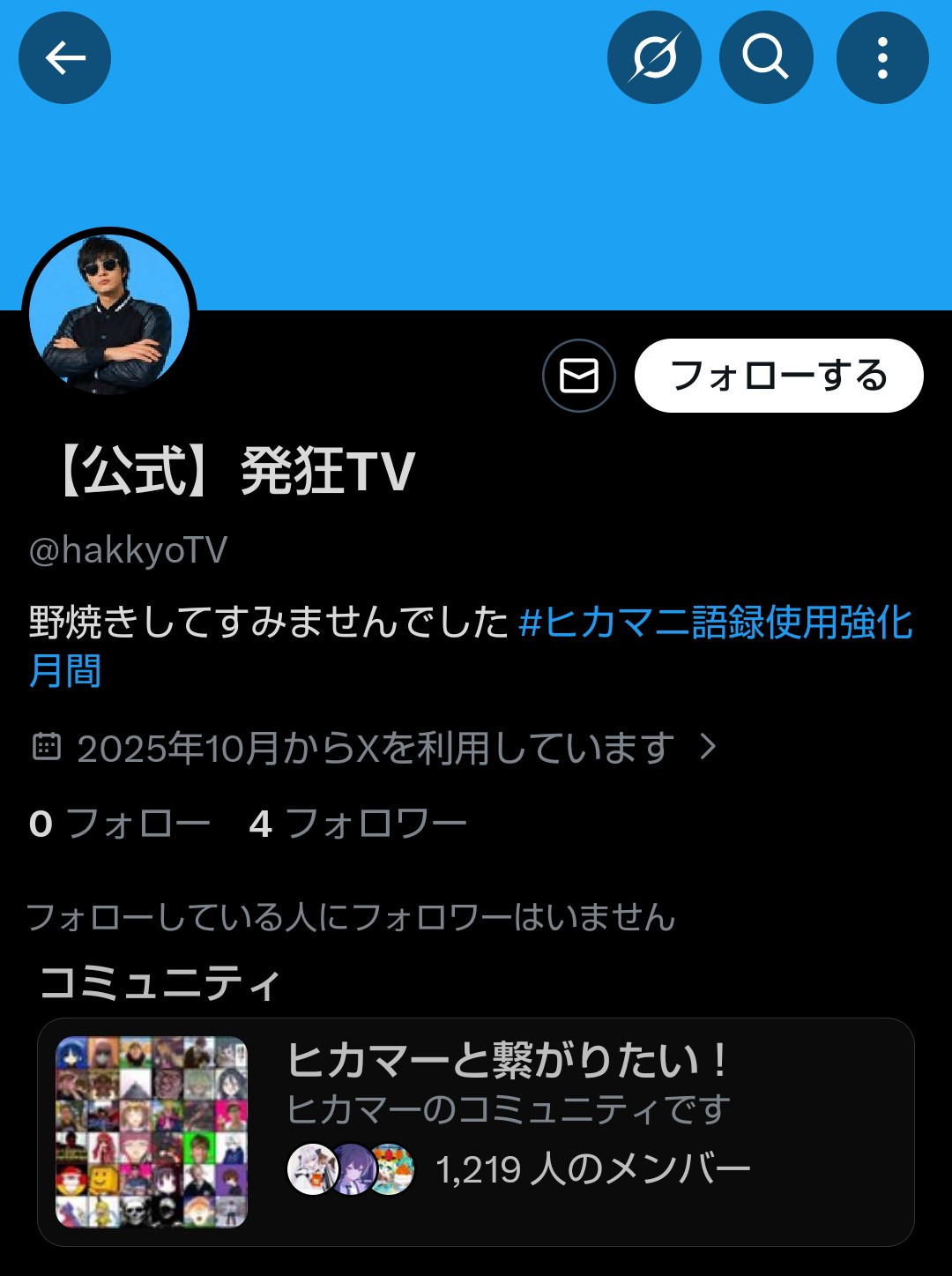Go back using the arrow icon
The image size is (952, 1276).
point(64,58)
